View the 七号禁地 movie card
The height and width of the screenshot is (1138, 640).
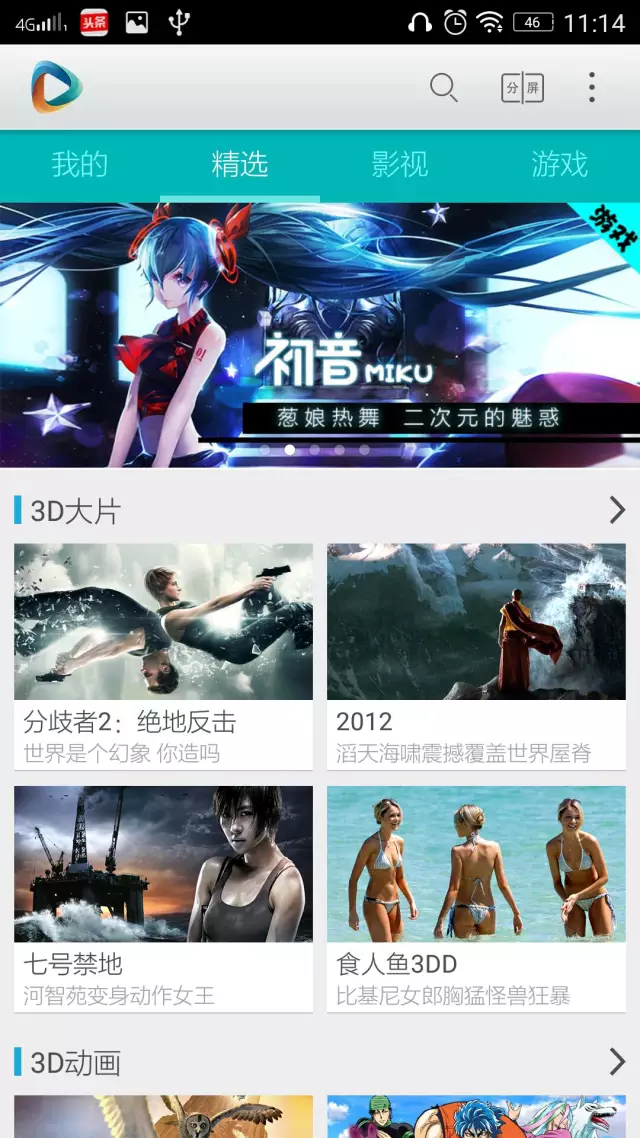click(163, 898)
